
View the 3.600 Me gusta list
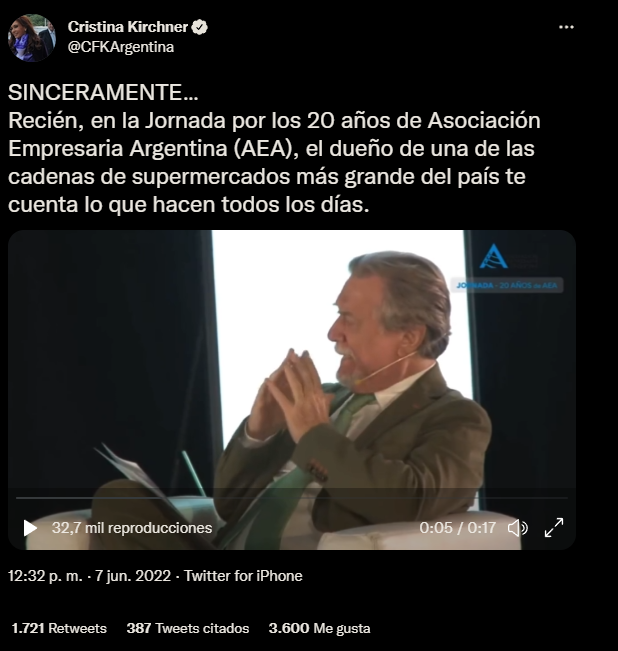click(x=319, y=629)
